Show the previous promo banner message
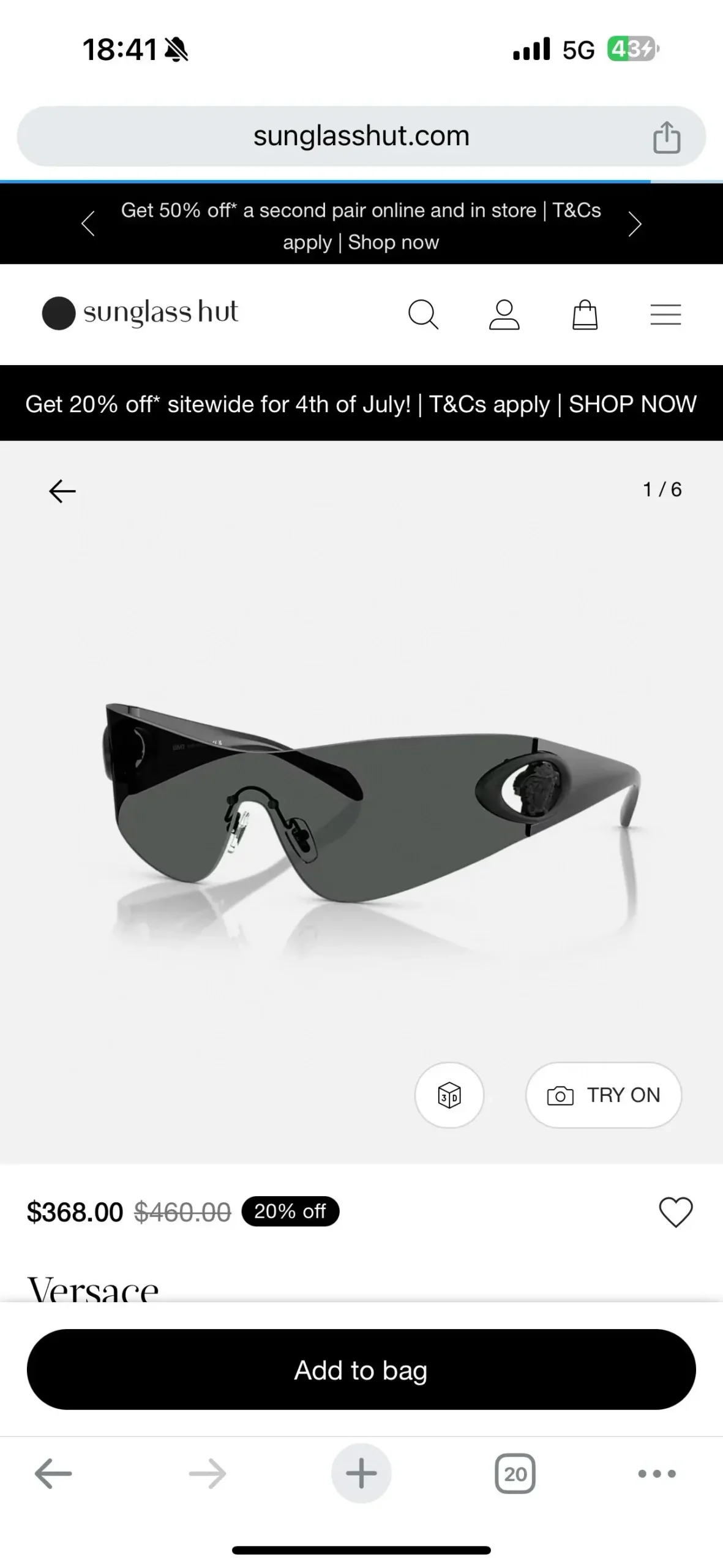This screenshot has height=1568, width=723. pos(88,224)
